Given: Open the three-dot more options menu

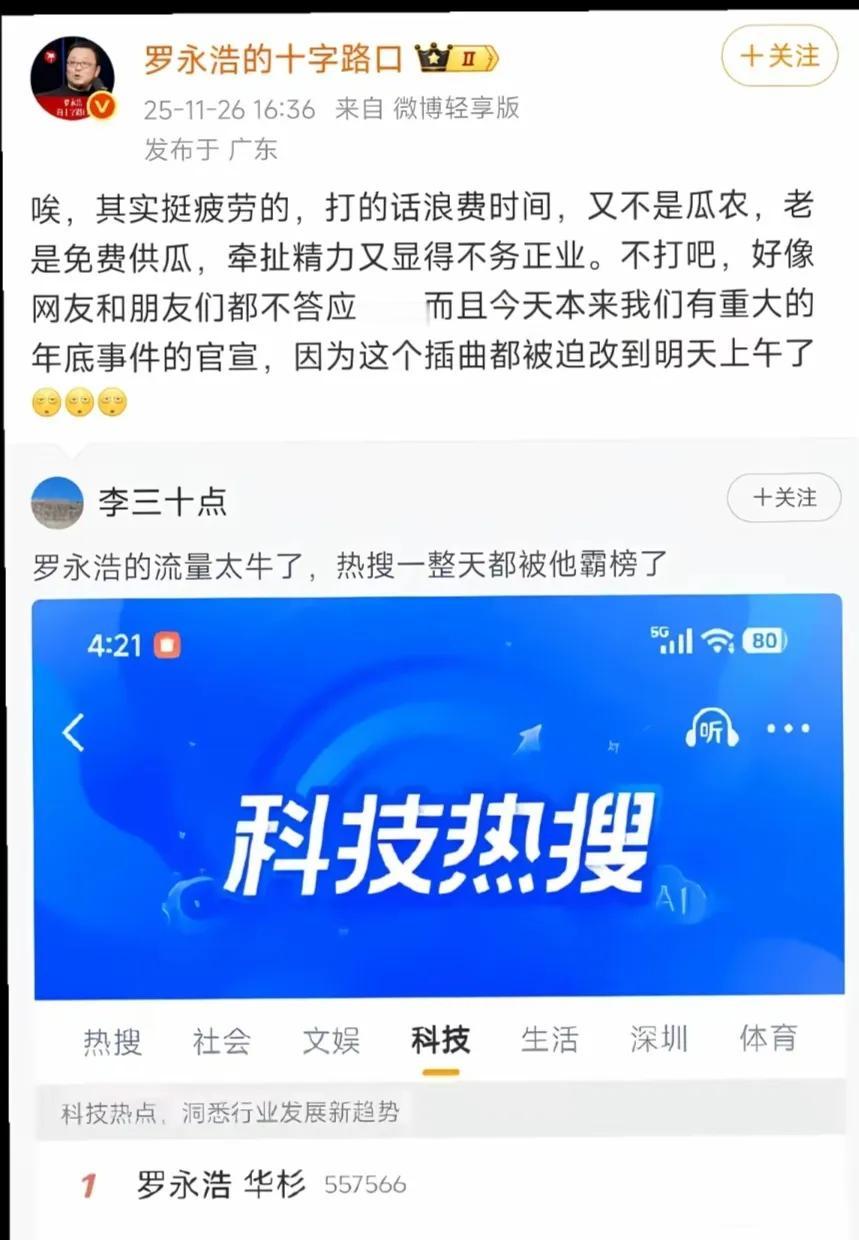Looking at the screenshot, I should (x=789, y=730).
